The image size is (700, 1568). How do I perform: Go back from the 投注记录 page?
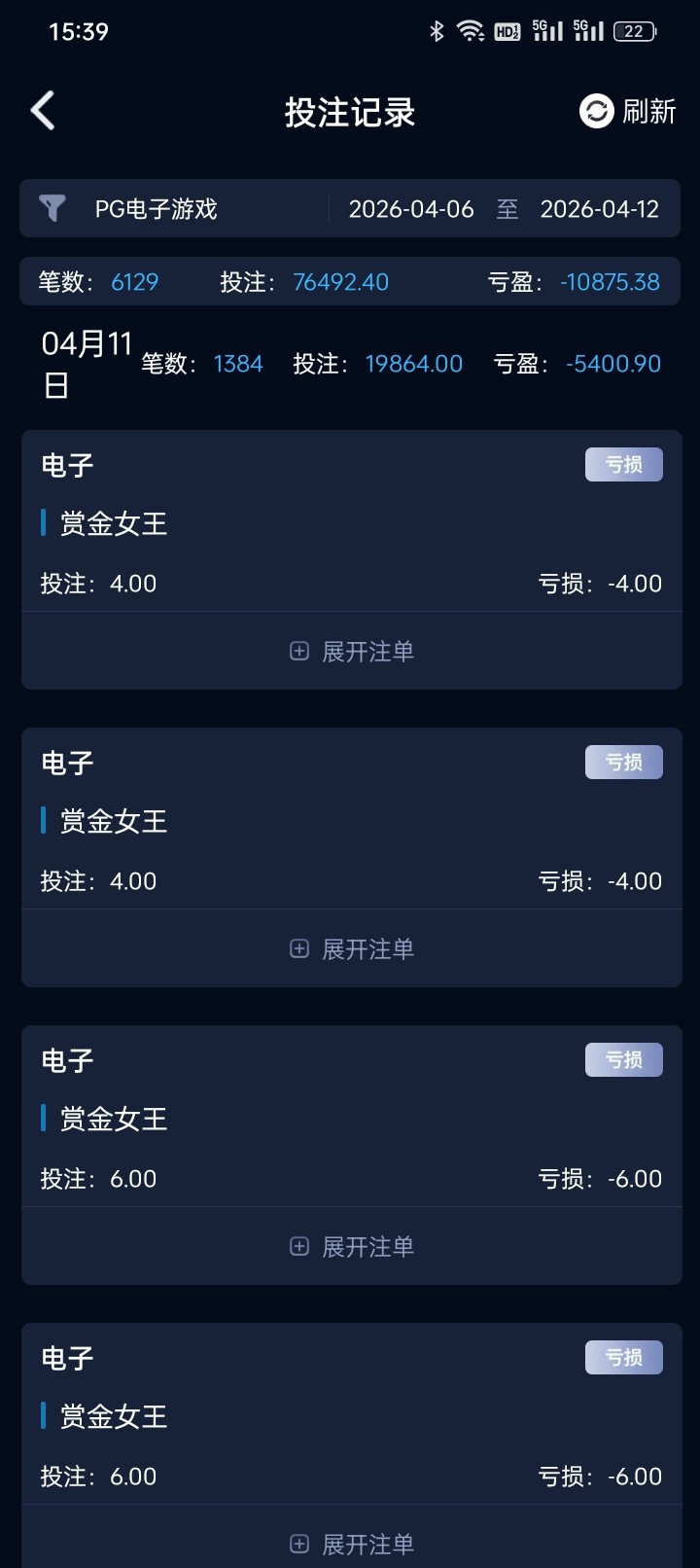[x=43, y=111]
